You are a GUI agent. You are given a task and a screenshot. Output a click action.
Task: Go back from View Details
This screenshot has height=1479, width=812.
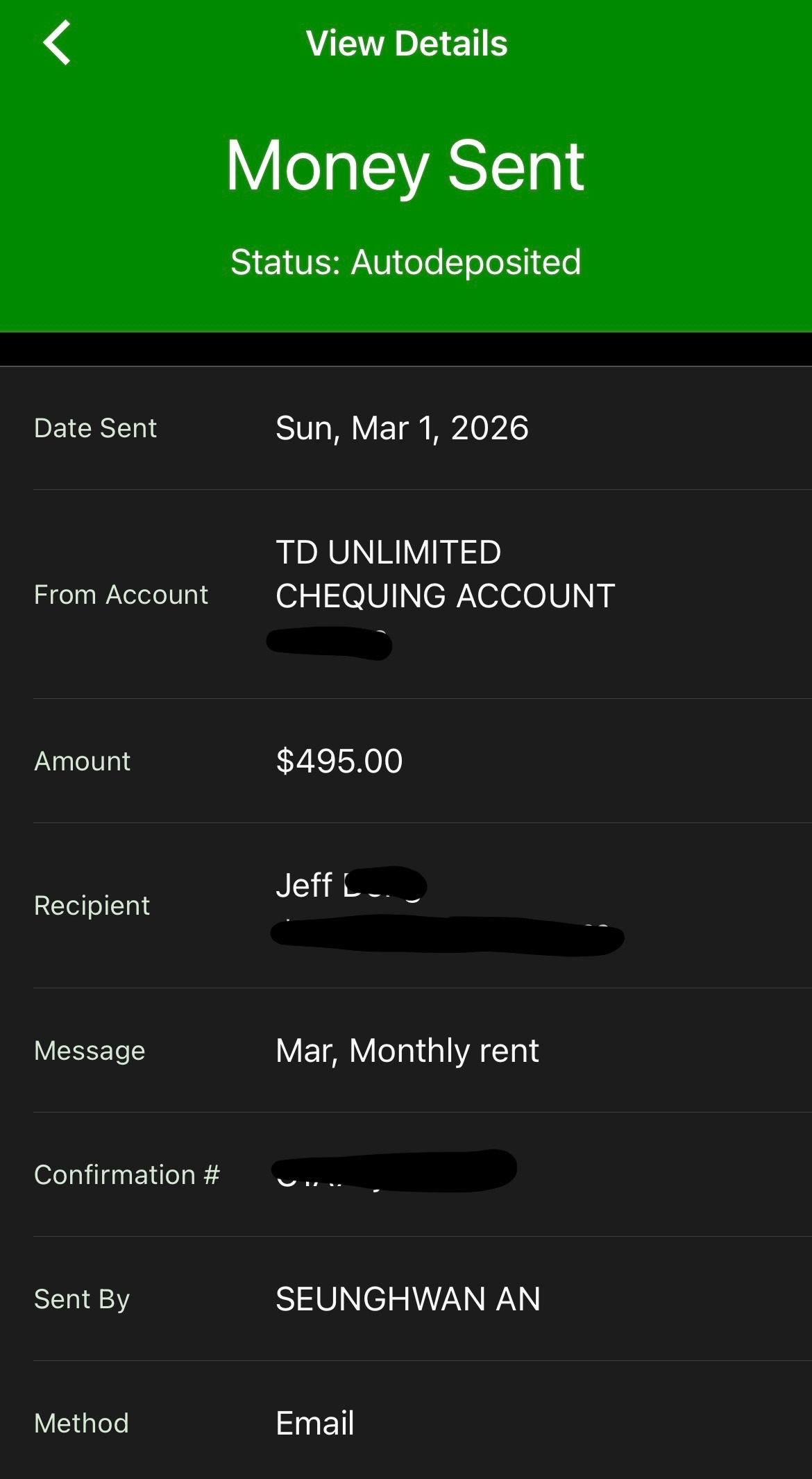(57, 43)
